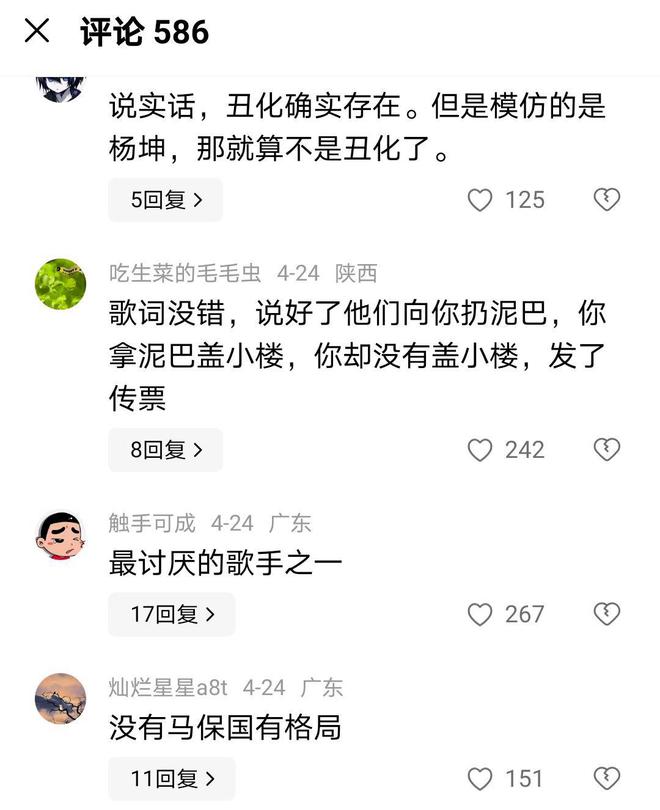Close the comments panel
Viewport: 660px width, 810px height.
[x=37, y=31]
